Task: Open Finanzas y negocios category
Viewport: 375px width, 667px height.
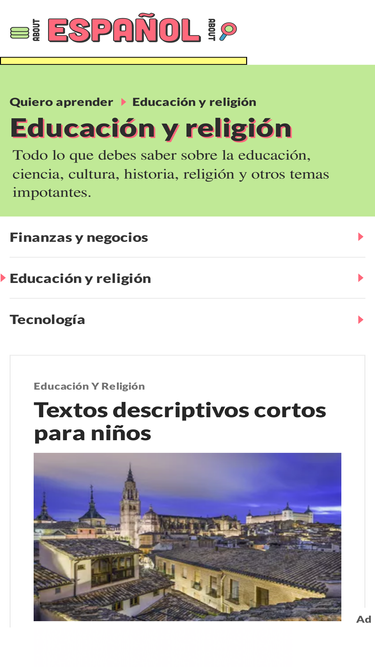Action: (187, 237)
